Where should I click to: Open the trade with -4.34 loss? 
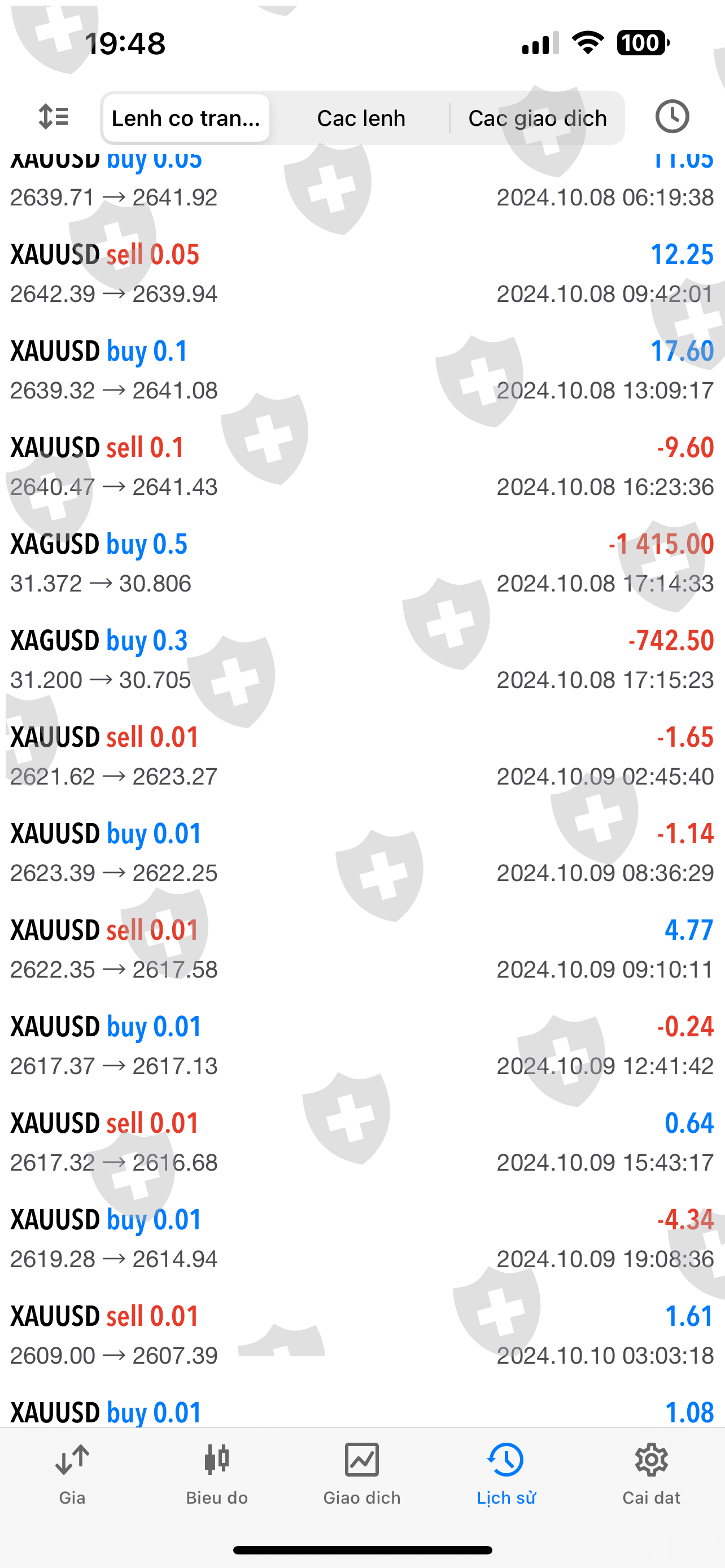[361, 1239]
